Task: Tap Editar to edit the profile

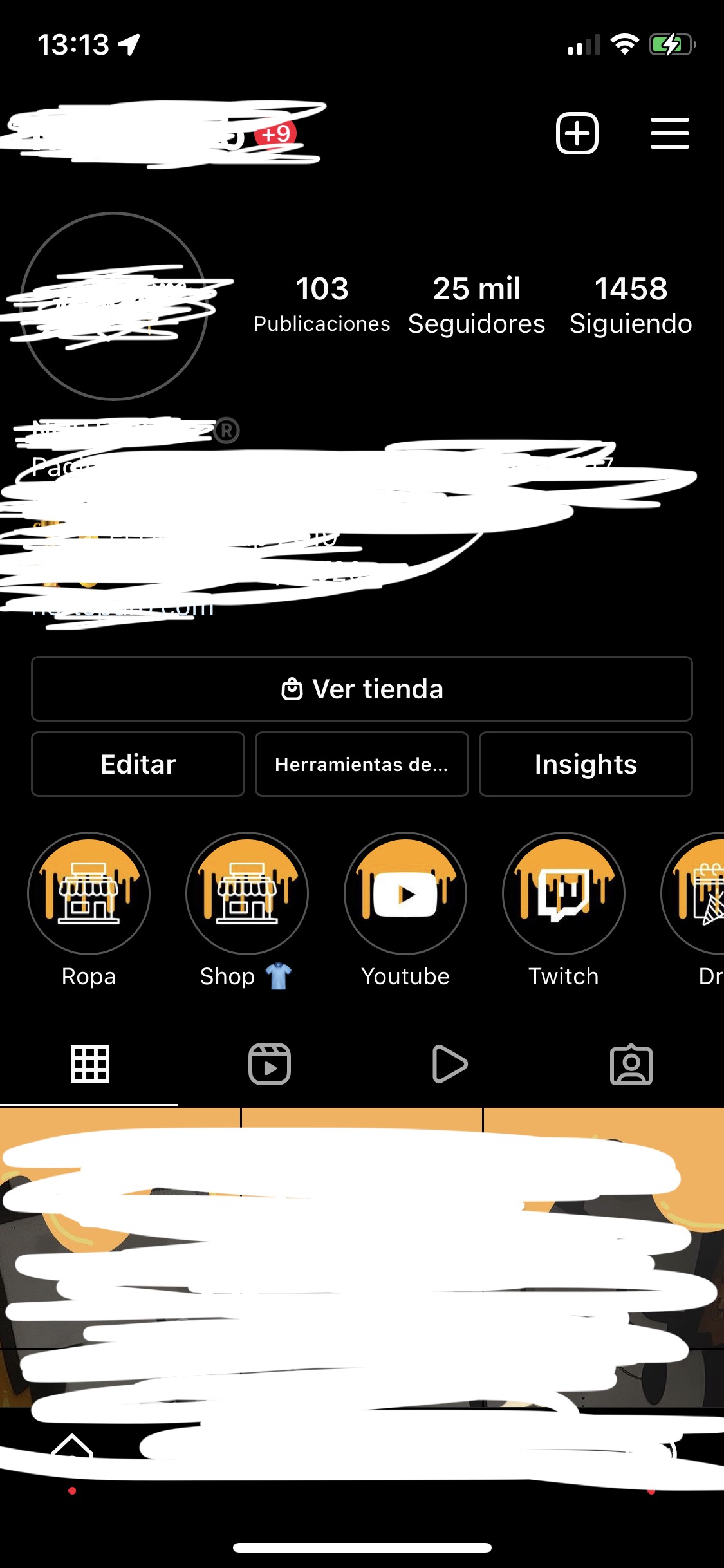Action: (x=138, y=764)
